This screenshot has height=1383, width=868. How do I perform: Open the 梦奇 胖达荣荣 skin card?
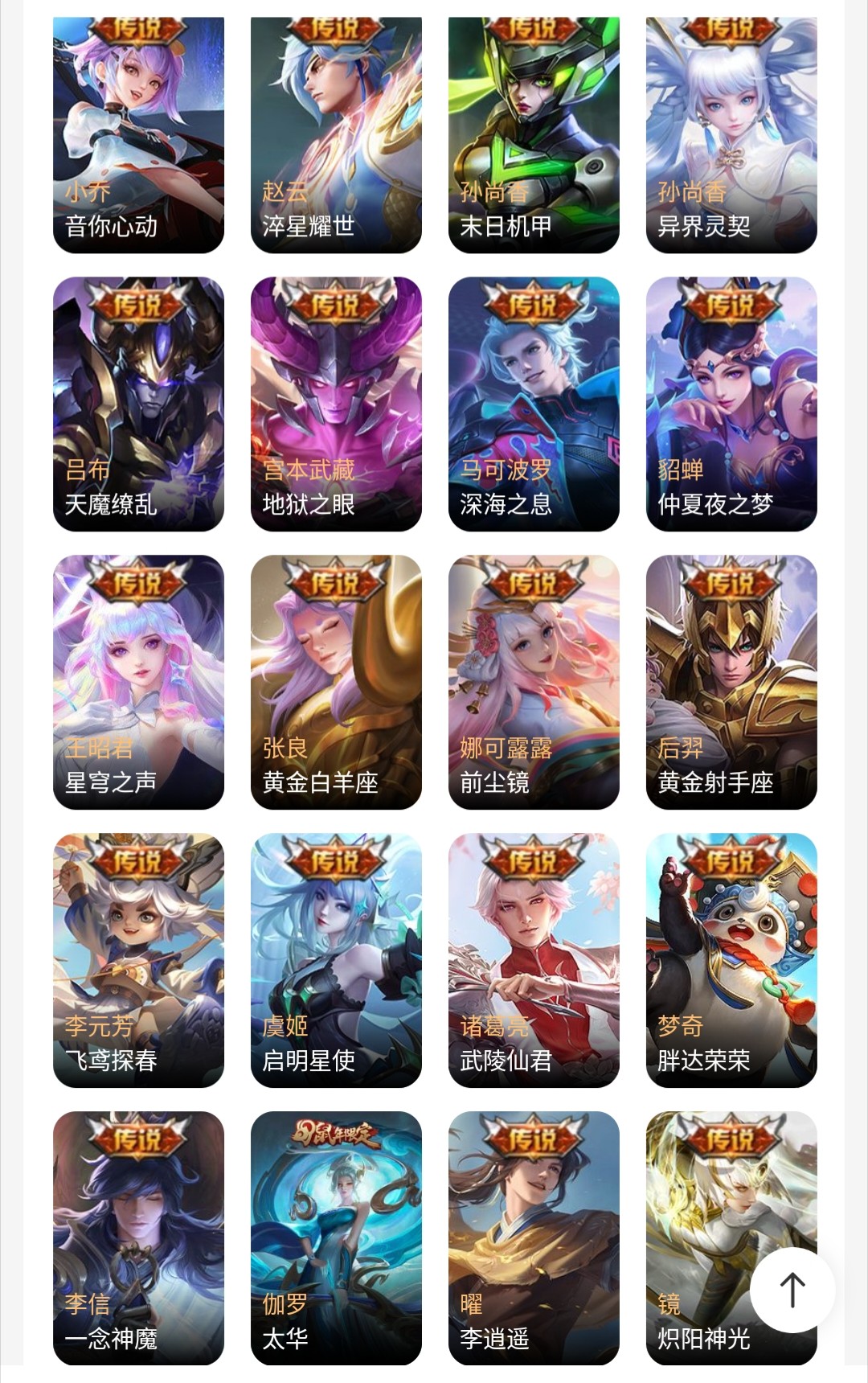731,960
